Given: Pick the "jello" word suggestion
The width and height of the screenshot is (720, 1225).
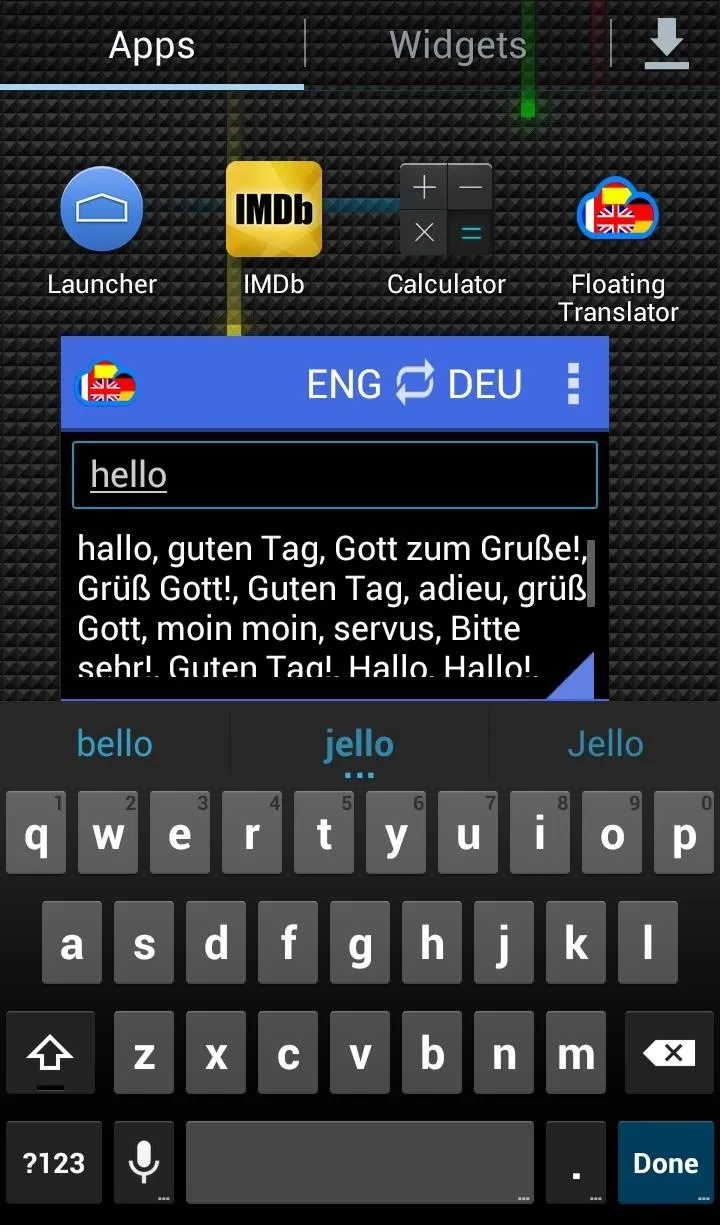Looking at the screenshot, I should pos(359,744).
